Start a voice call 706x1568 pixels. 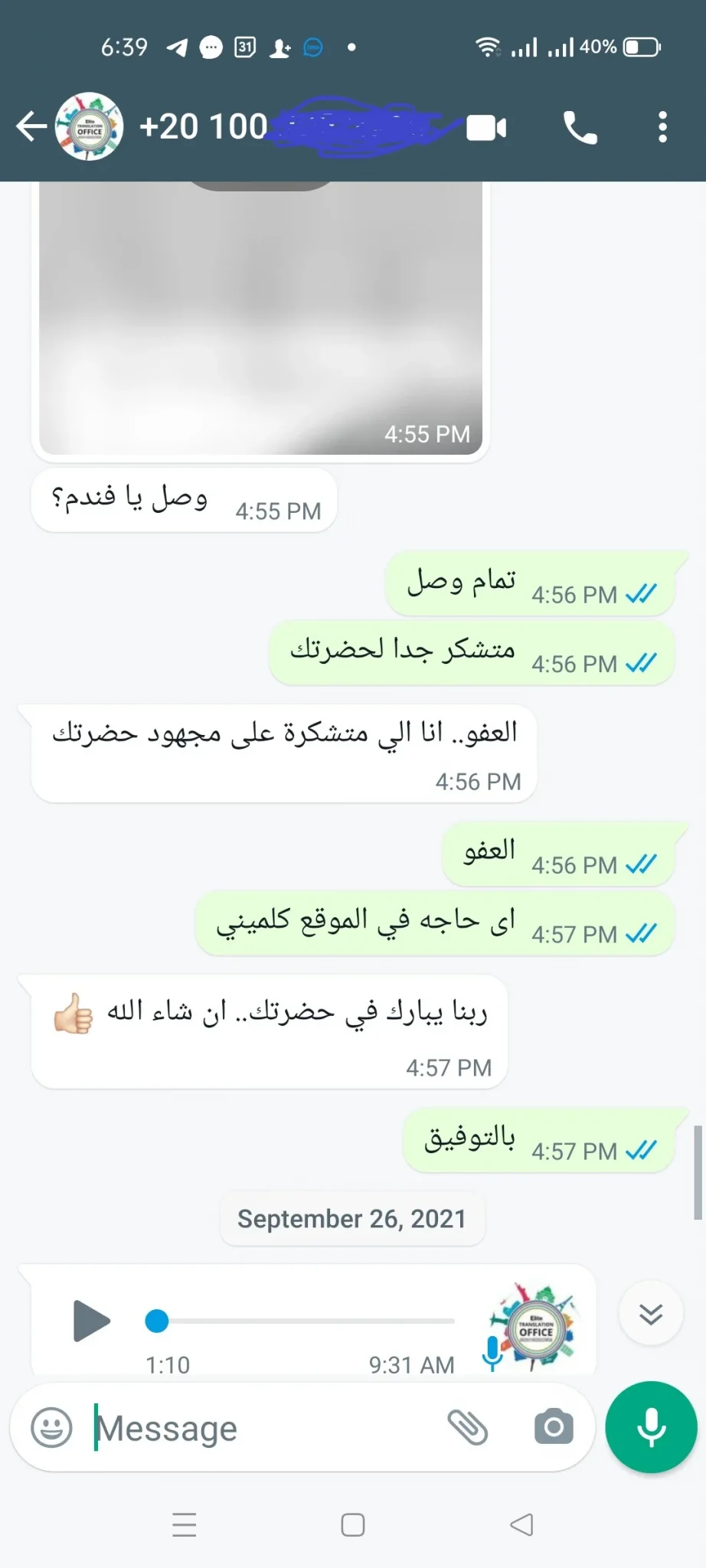click(x=580, y=127)
